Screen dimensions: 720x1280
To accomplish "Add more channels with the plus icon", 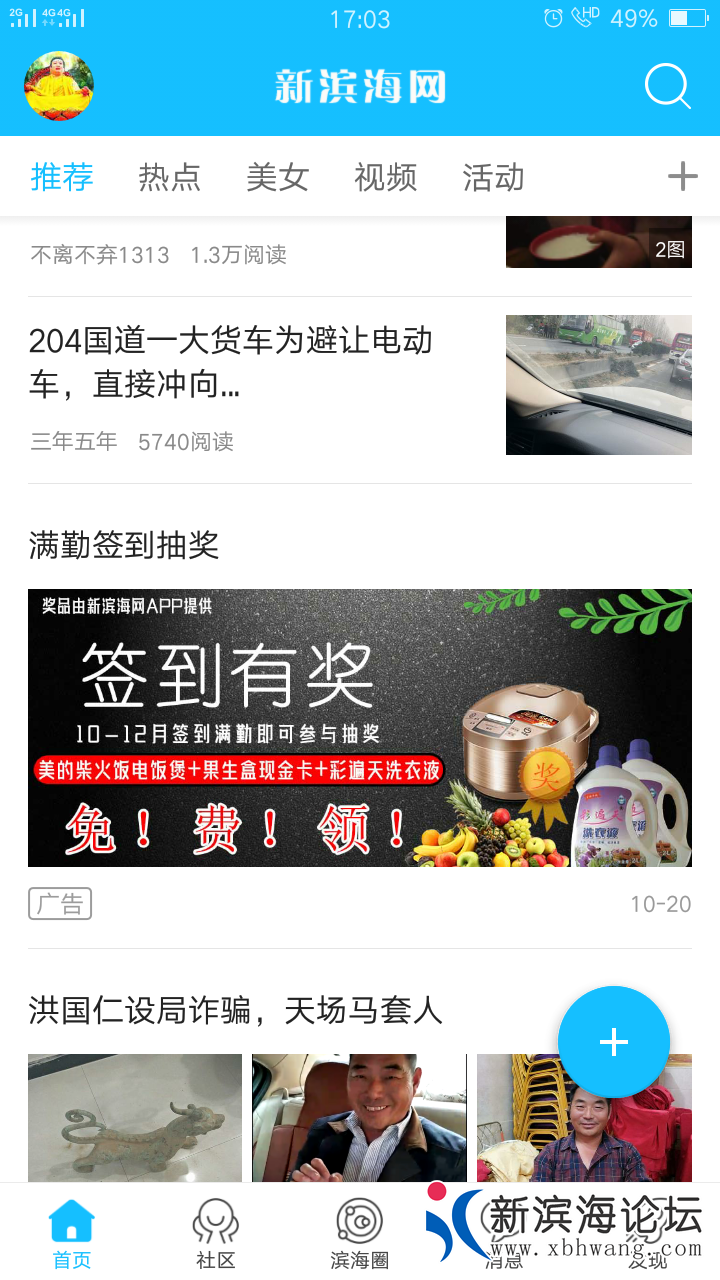I will 682,177.
